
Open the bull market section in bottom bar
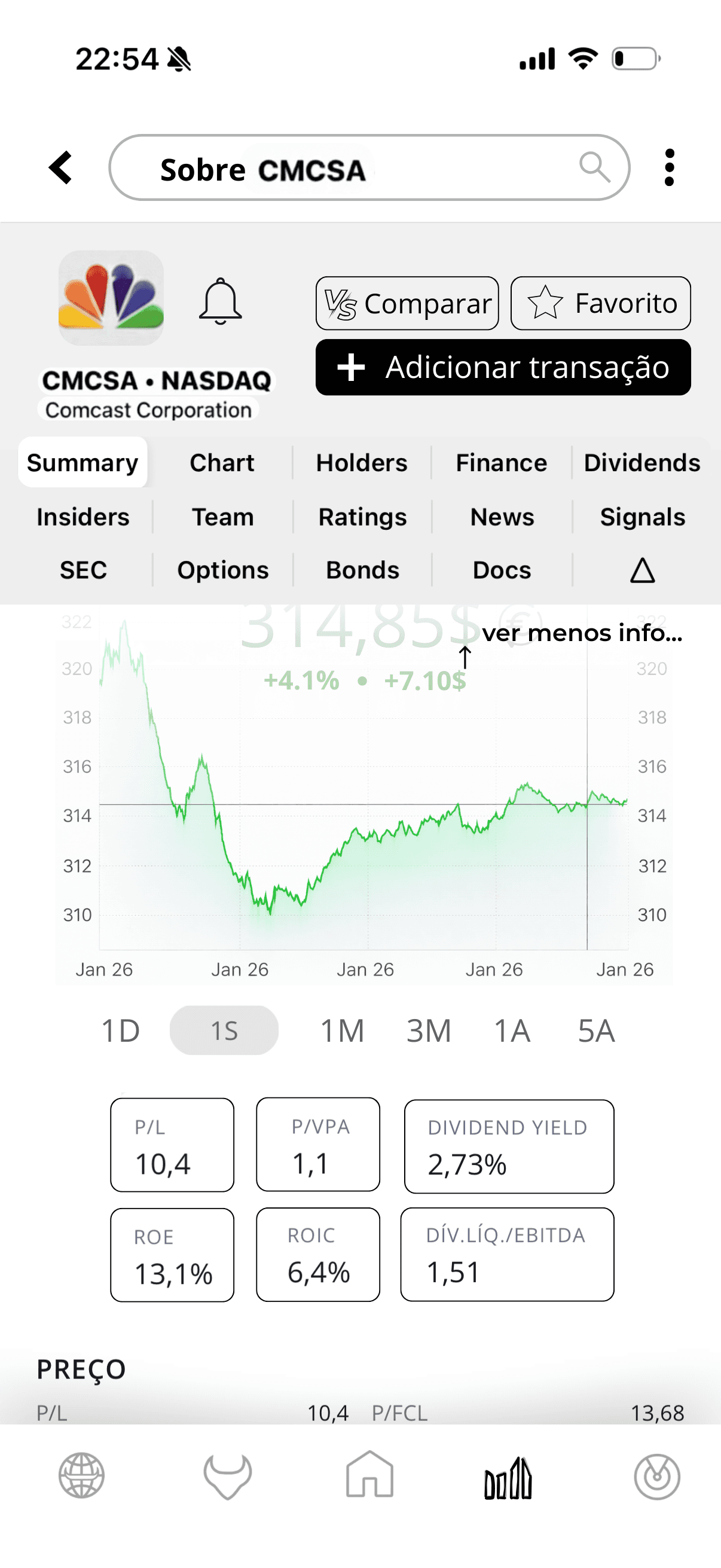[225, 1476]
